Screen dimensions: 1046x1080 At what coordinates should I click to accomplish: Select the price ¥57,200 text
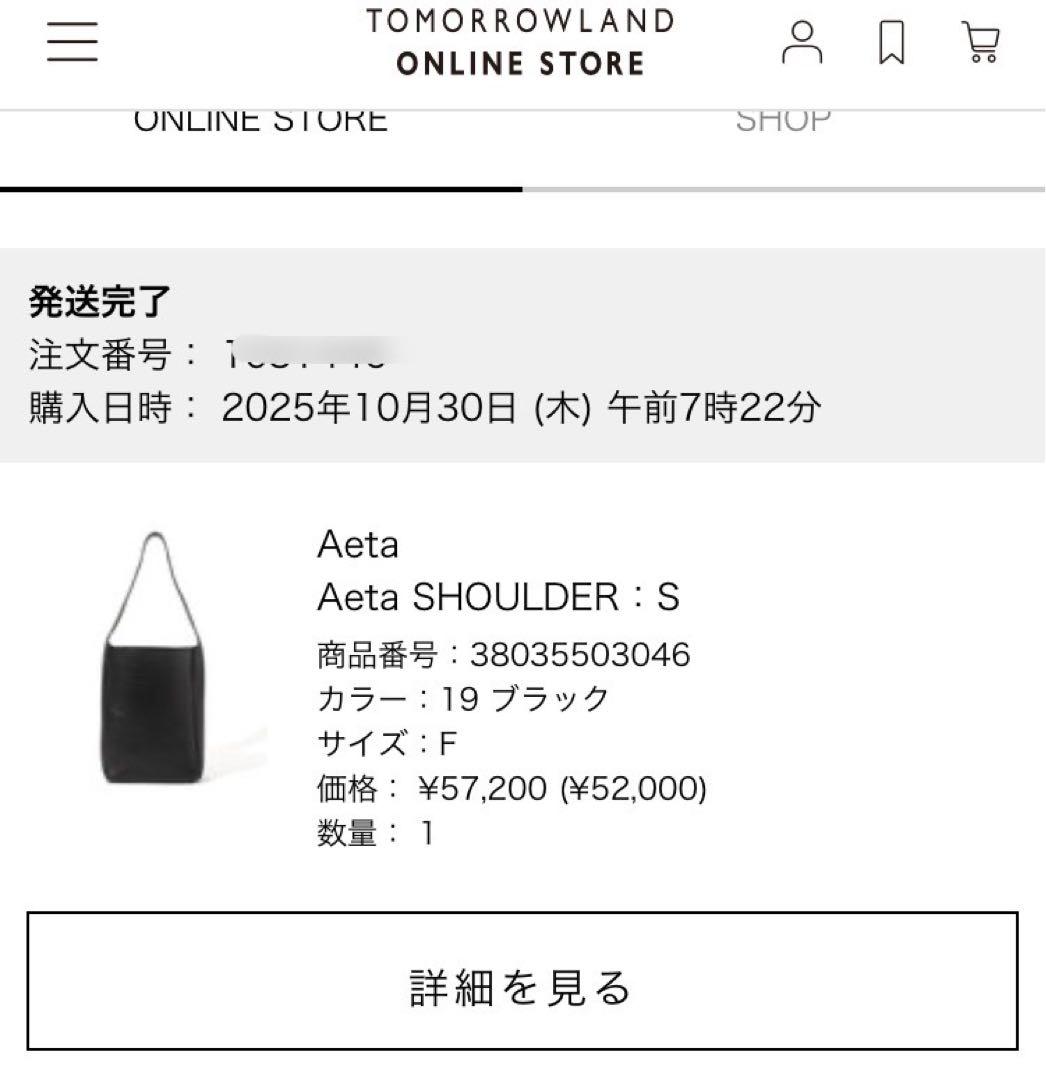pyautogui.click(x=510, y=787)
